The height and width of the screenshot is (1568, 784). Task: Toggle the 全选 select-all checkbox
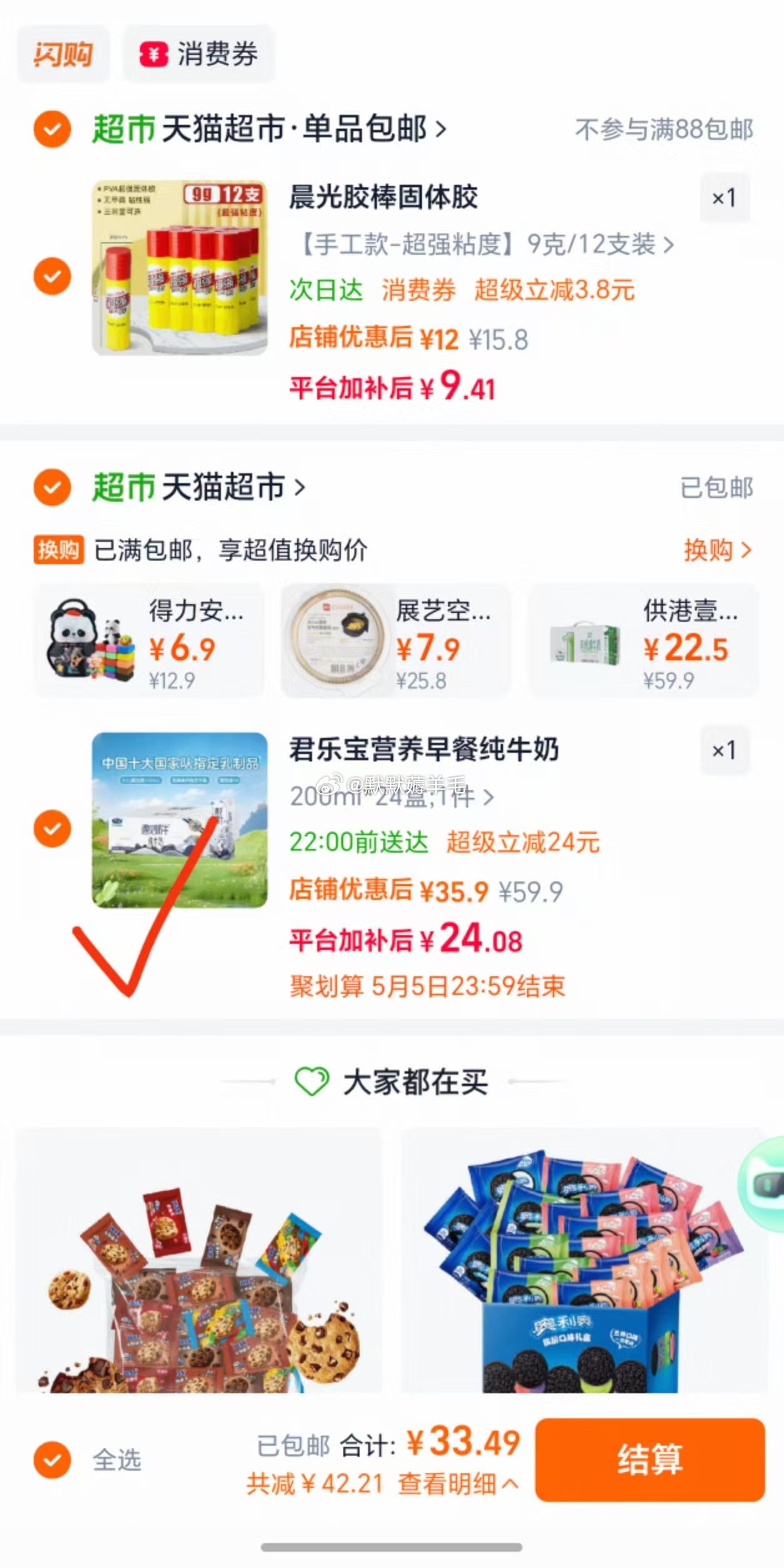tap(52, 1459)
